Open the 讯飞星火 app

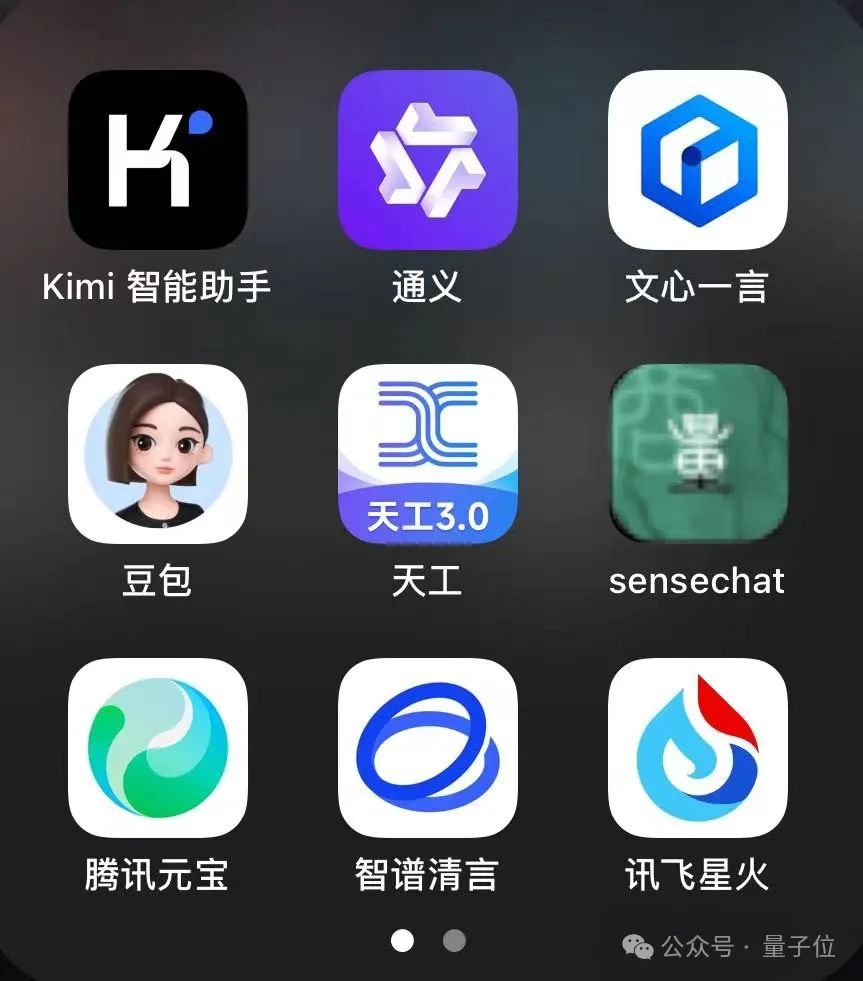point(697,747)
